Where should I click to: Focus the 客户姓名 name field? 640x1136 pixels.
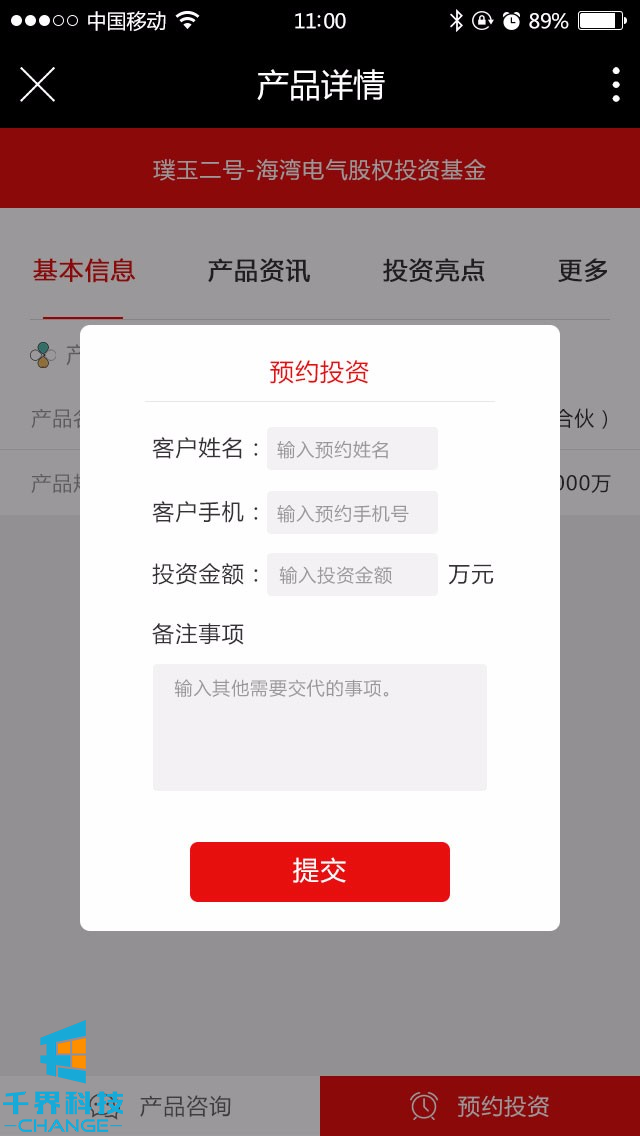352,449
